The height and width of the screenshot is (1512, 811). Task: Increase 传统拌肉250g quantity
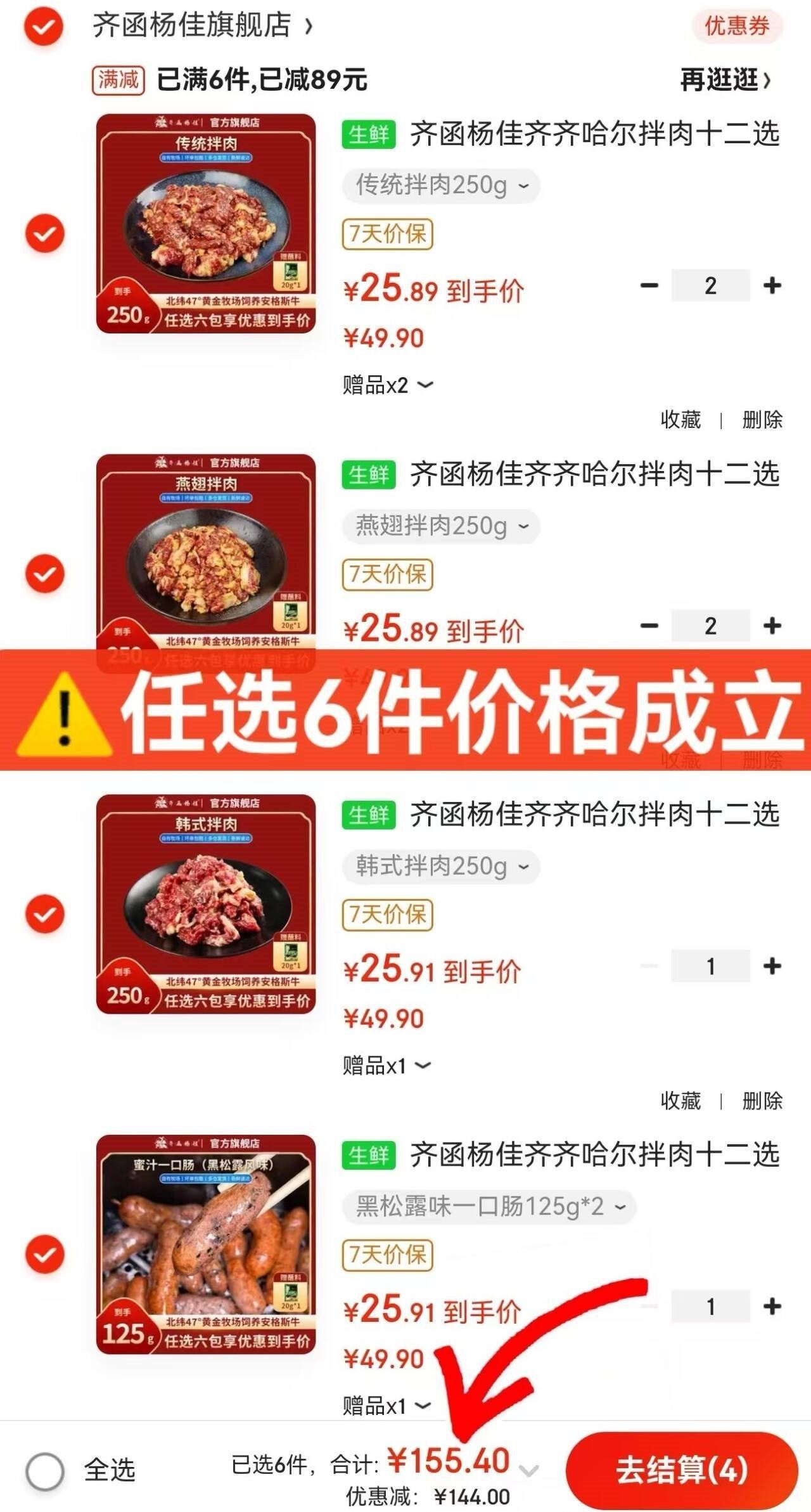772,285
